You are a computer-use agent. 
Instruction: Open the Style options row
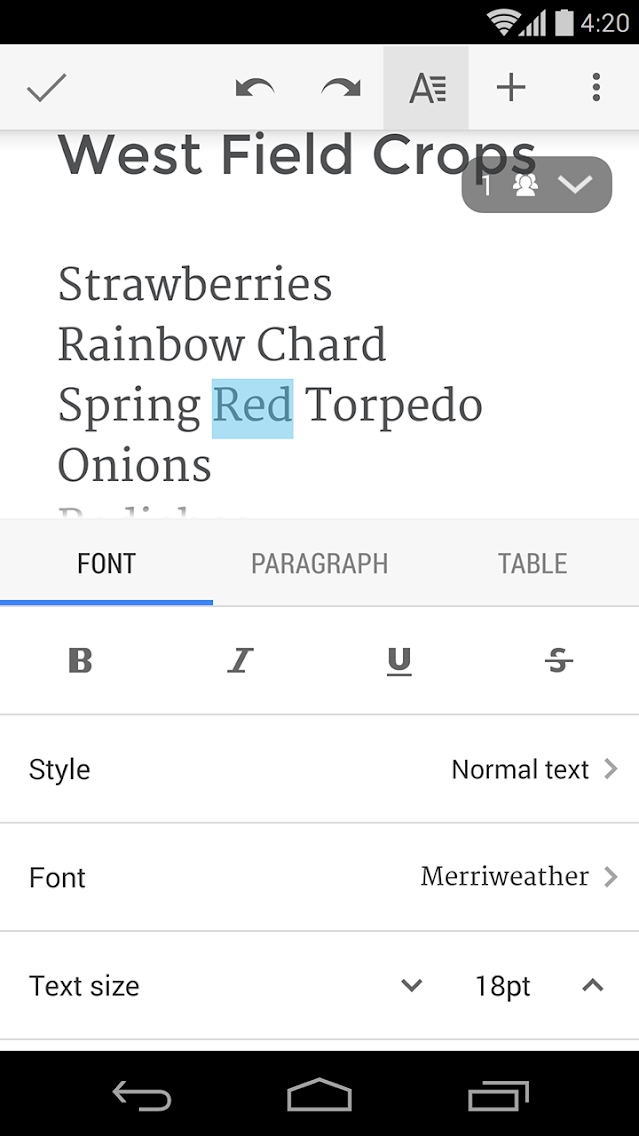point(319,769)
